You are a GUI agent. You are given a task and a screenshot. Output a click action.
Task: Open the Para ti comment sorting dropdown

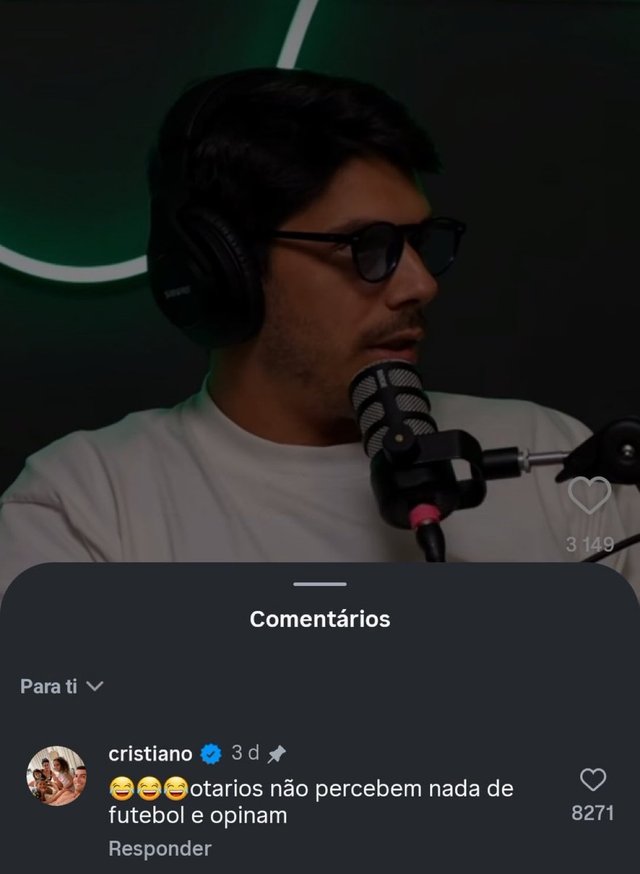[62, 687]
